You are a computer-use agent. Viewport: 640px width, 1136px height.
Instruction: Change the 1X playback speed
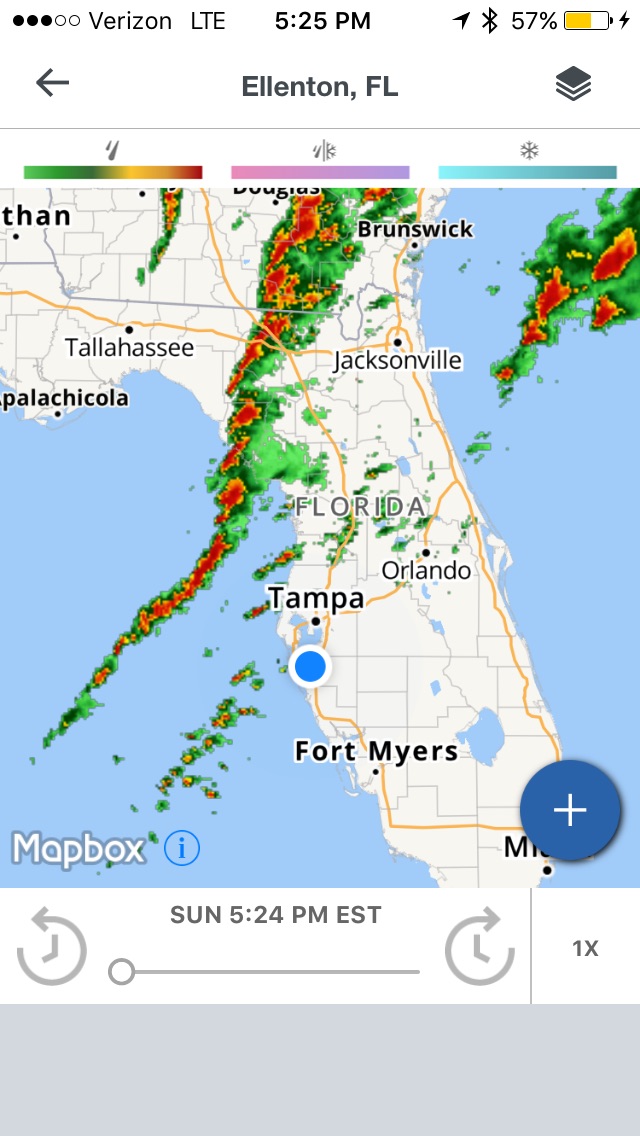585,948
